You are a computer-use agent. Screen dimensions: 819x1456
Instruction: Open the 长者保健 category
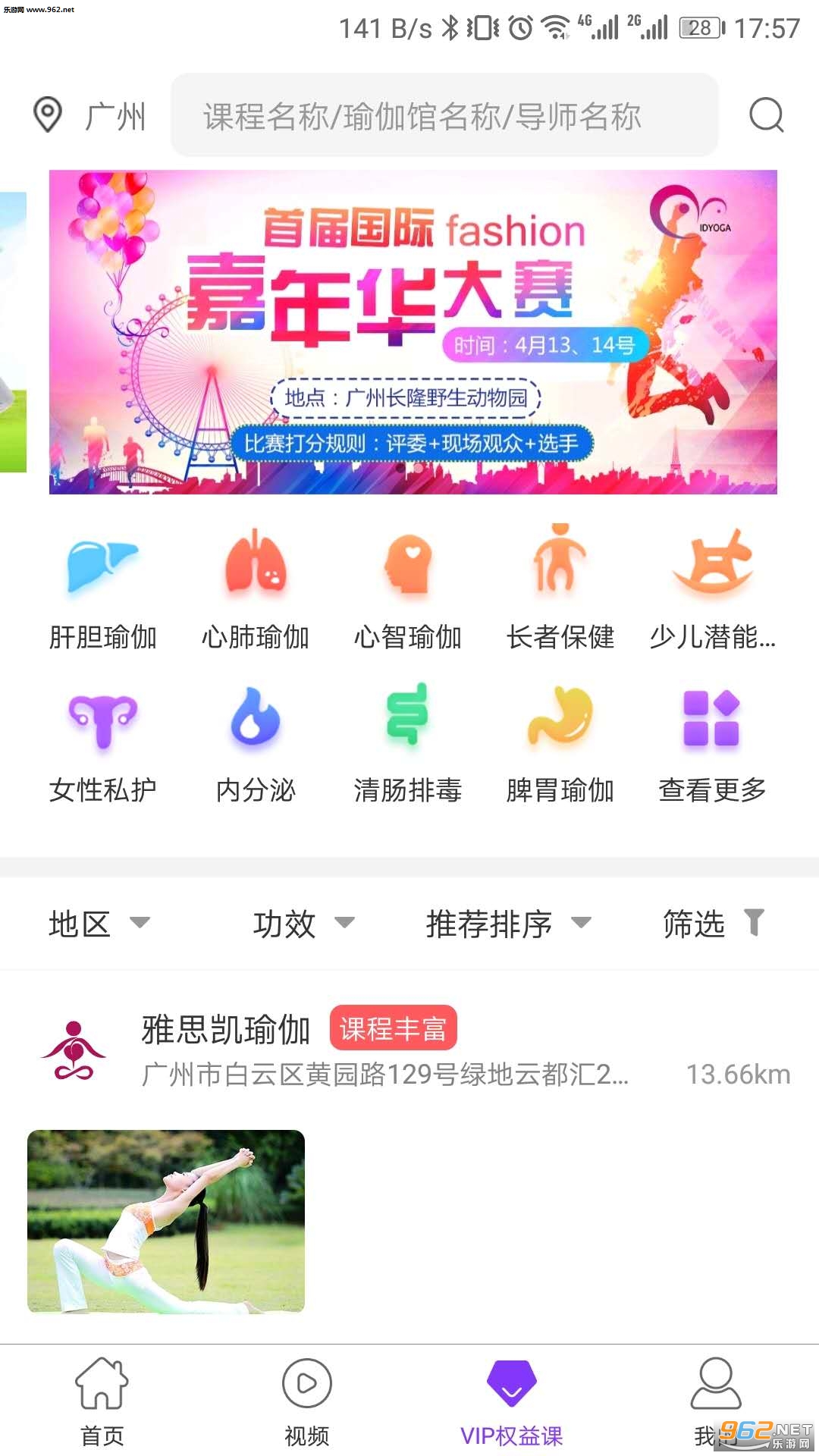coord(560,588)
